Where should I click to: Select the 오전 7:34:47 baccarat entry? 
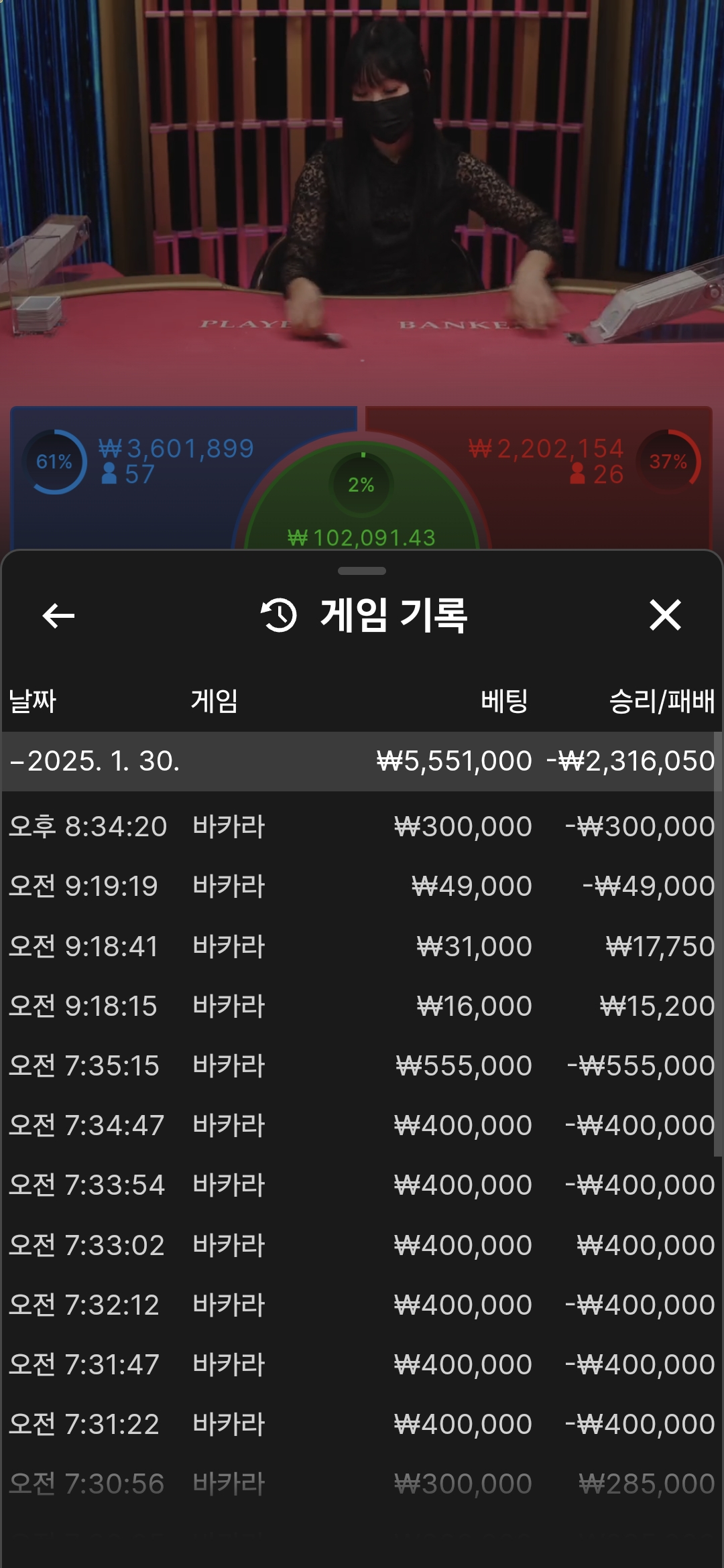362,1125
